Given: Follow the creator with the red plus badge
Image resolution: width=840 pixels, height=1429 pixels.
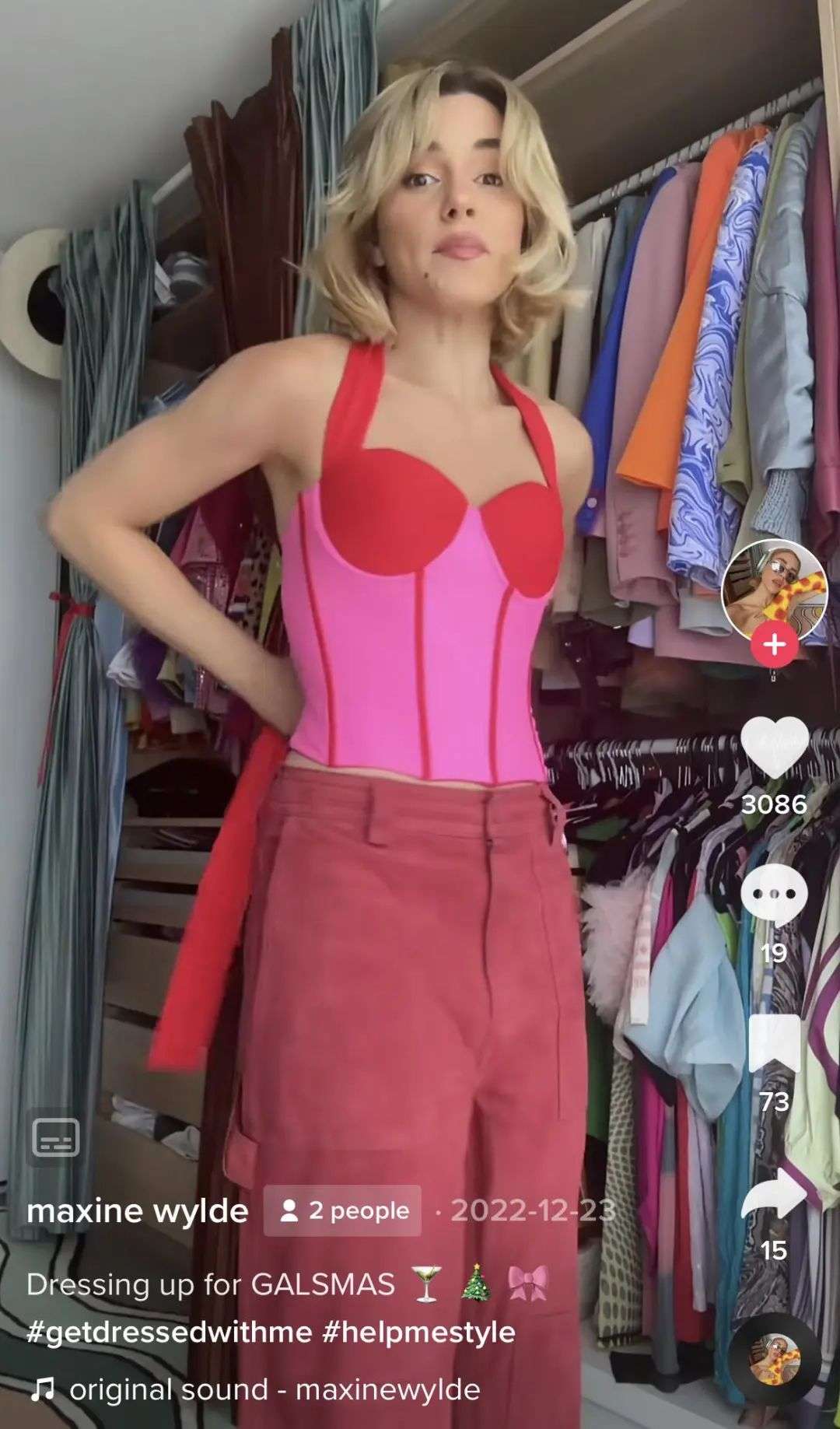Looking at the screenshot, I should pyautogui.click(x=774, y=644).
